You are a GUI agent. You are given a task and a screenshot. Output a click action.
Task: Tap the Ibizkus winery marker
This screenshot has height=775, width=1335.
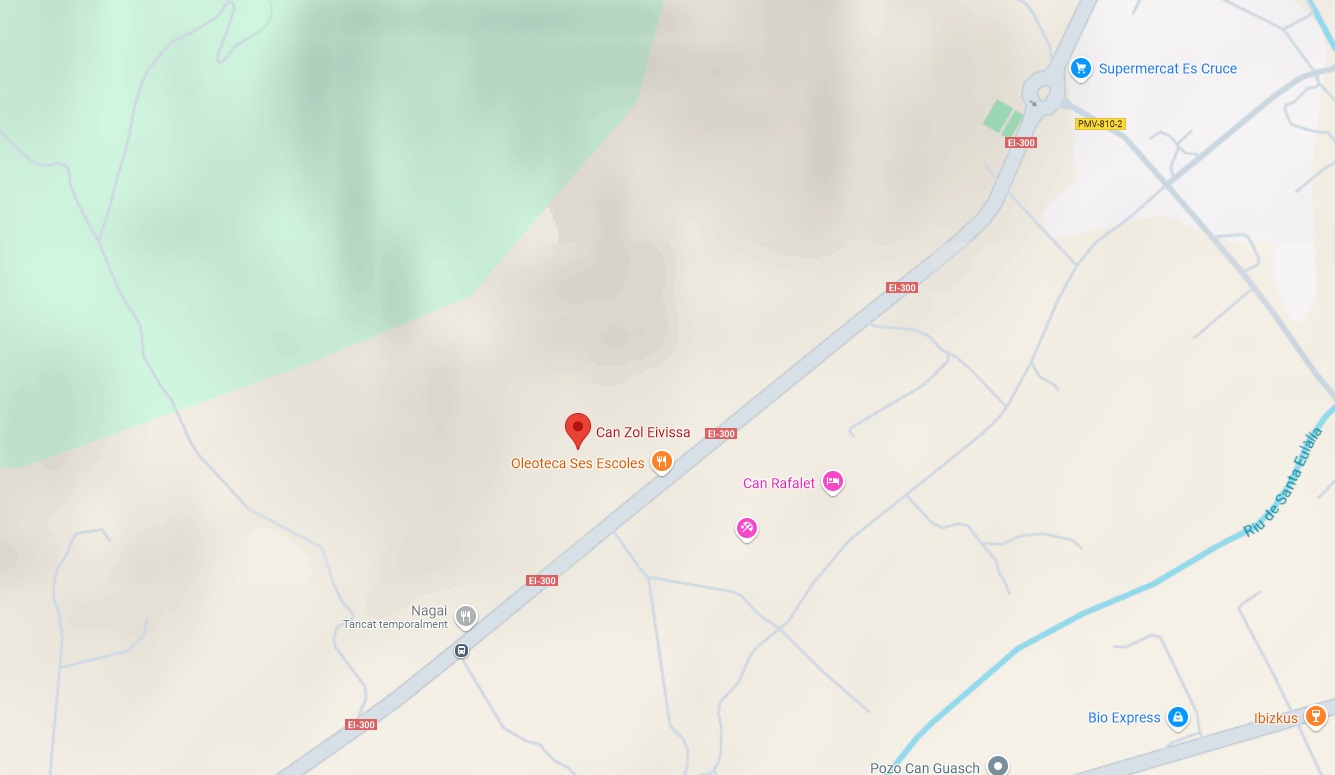pyautogui.click(x=1316, y=716)
